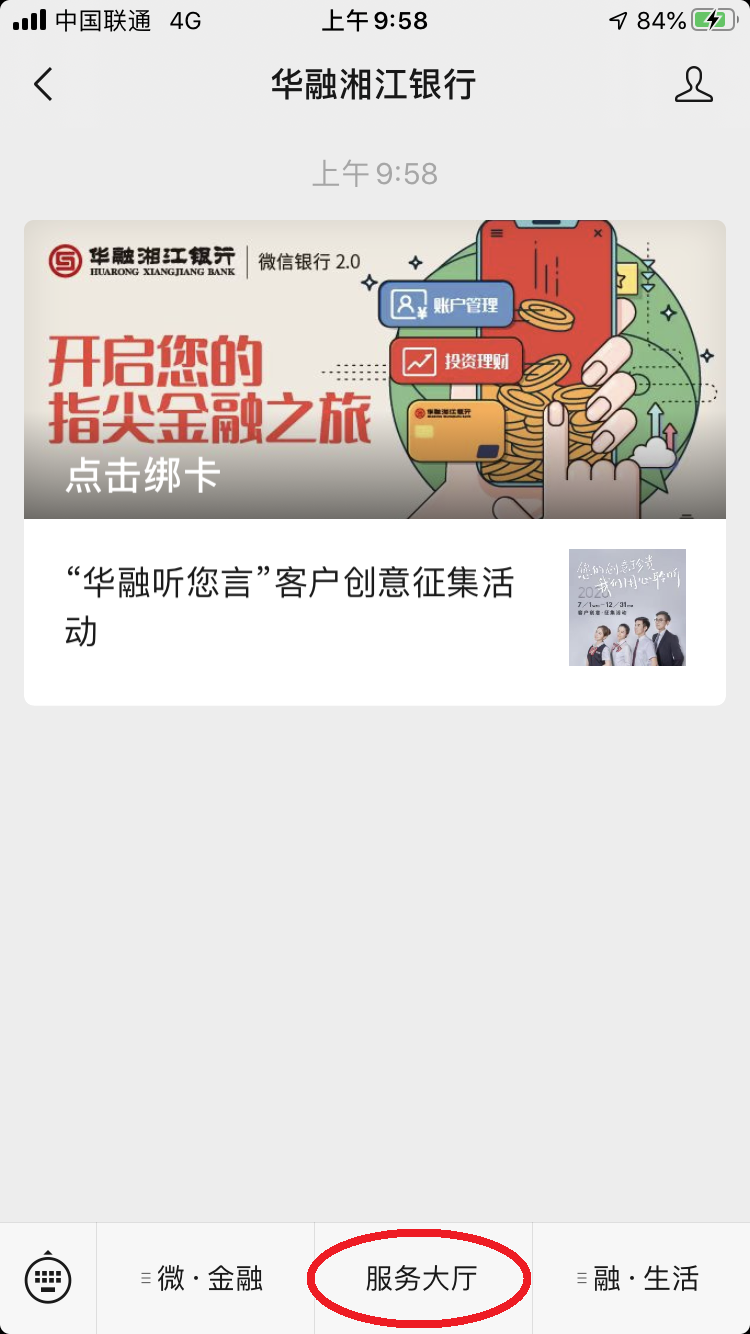Expand the 融·生活 menu
The width and height of the screenshot is (750, 1334).
coord(640,1278)
